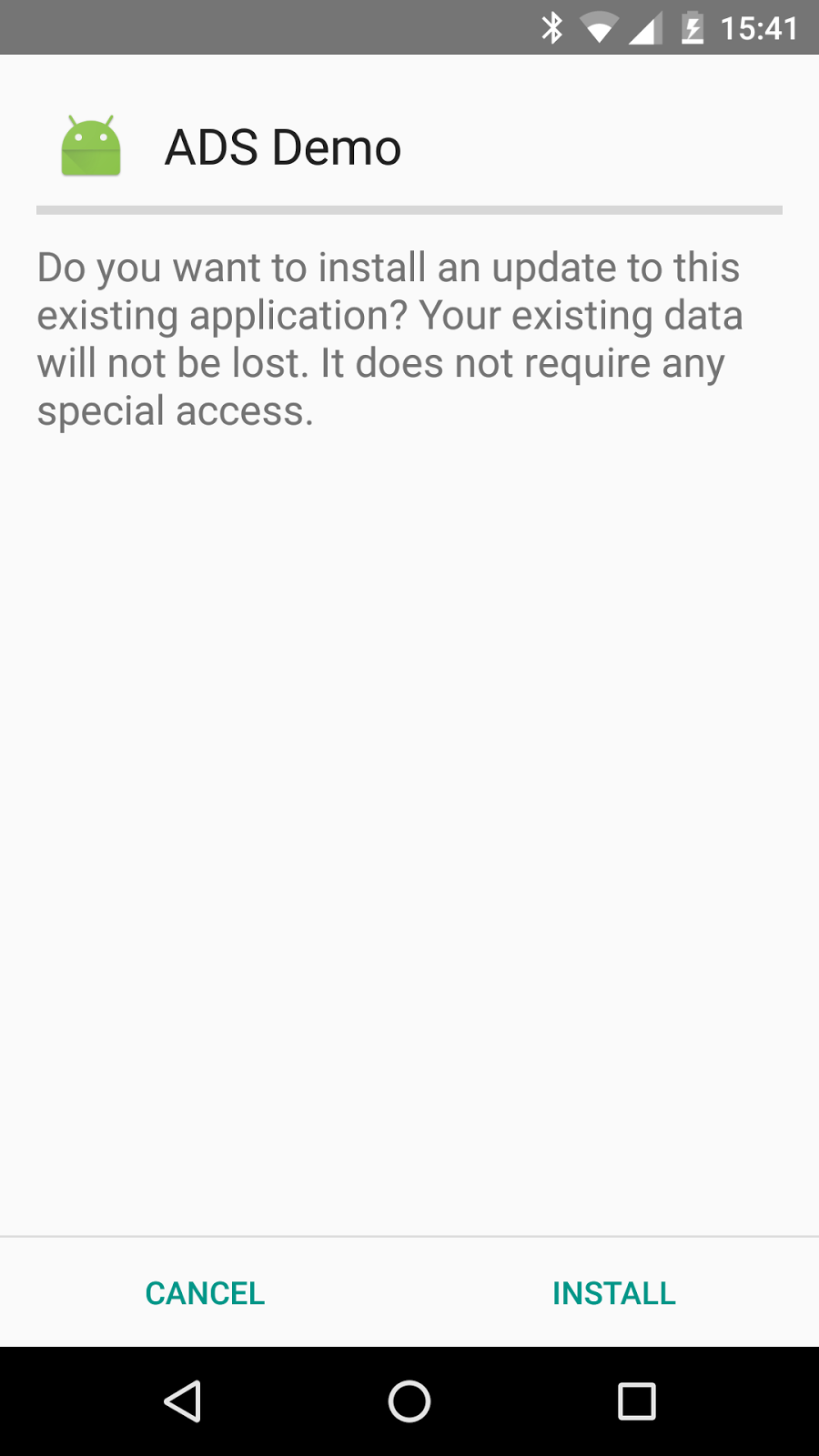Go back using the navigation bar
The width and height of the screenshot is (819, 1456).
(x=183, y=1401)
